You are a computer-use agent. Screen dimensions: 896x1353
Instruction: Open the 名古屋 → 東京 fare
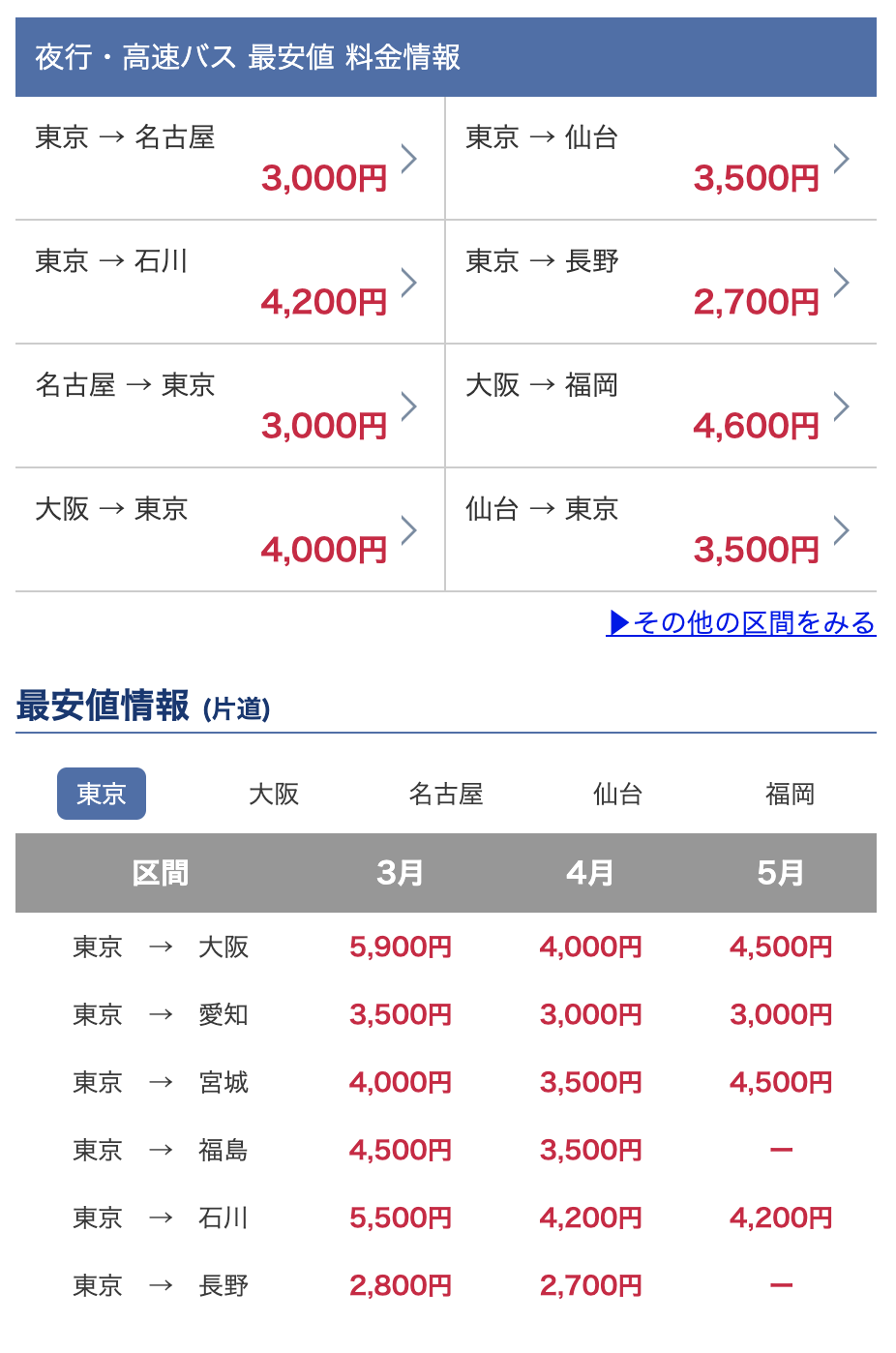229,406
